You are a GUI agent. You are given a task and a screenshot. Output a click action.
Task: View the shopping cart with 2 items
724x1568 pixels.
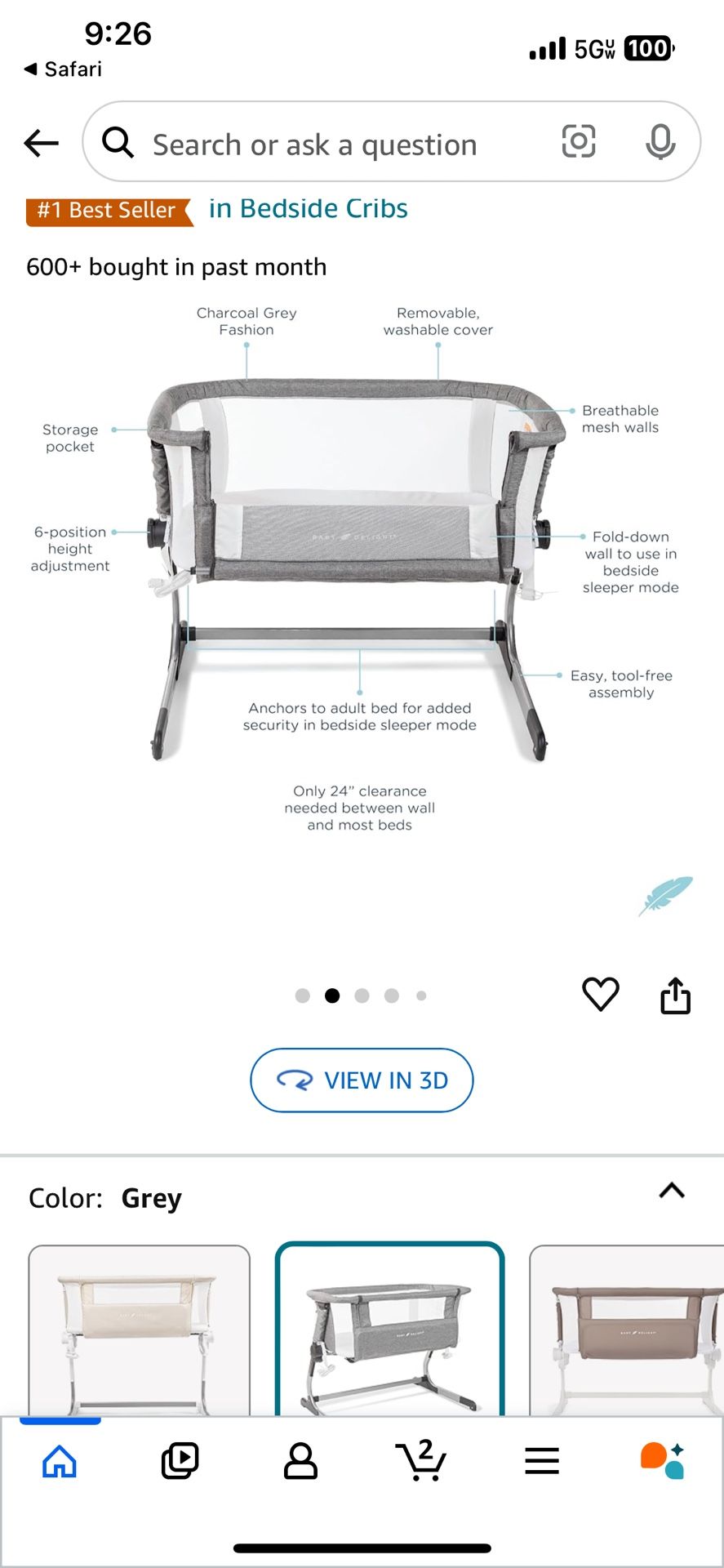421,1462
